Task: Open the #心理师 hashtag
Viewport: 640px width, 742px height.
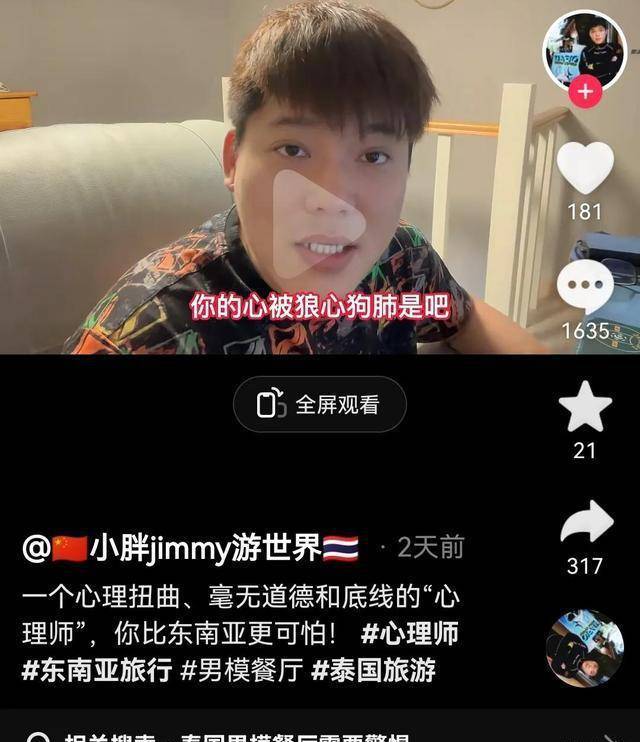Action: pyautogui.click(x=410, y=633)
